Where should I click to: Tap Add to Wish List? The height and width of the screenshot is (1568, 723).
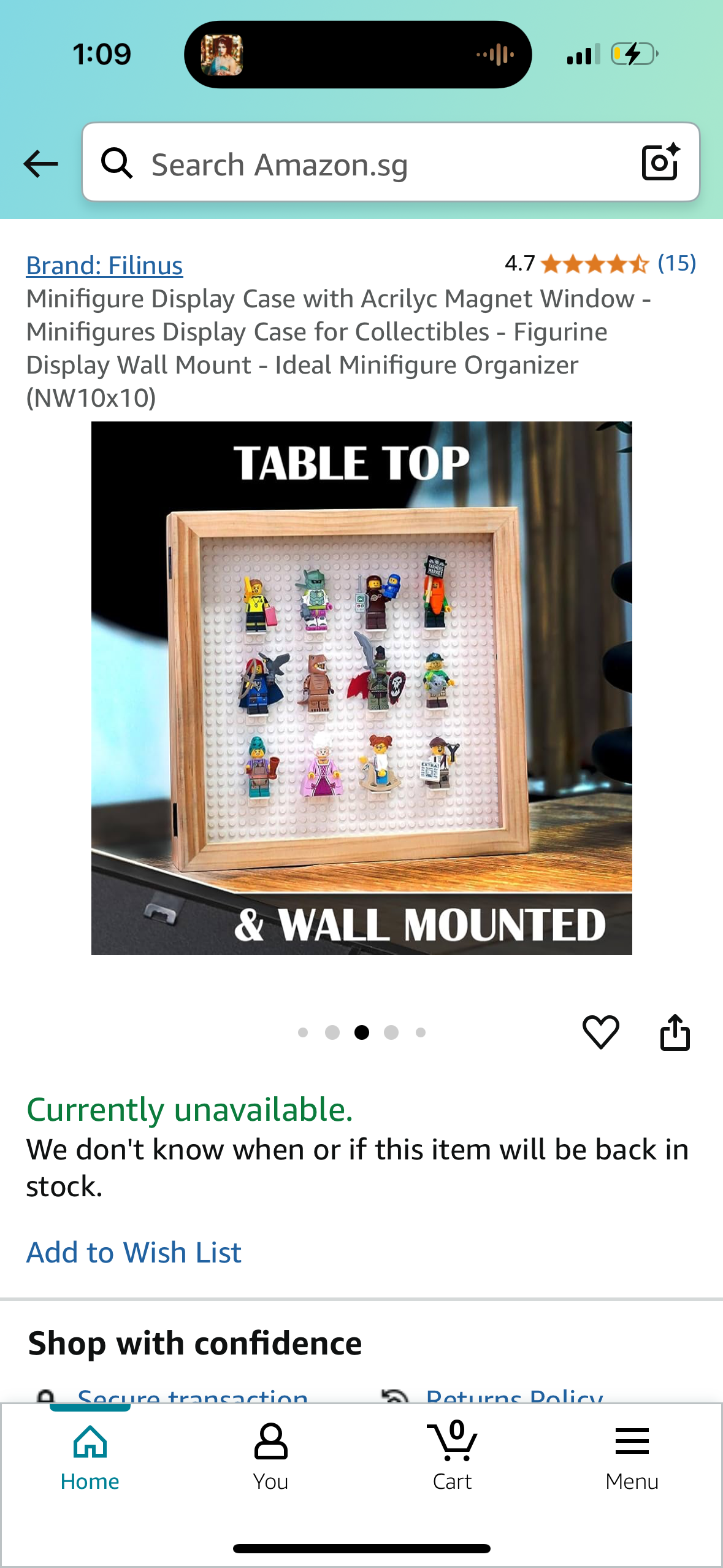coord(134,1253)
